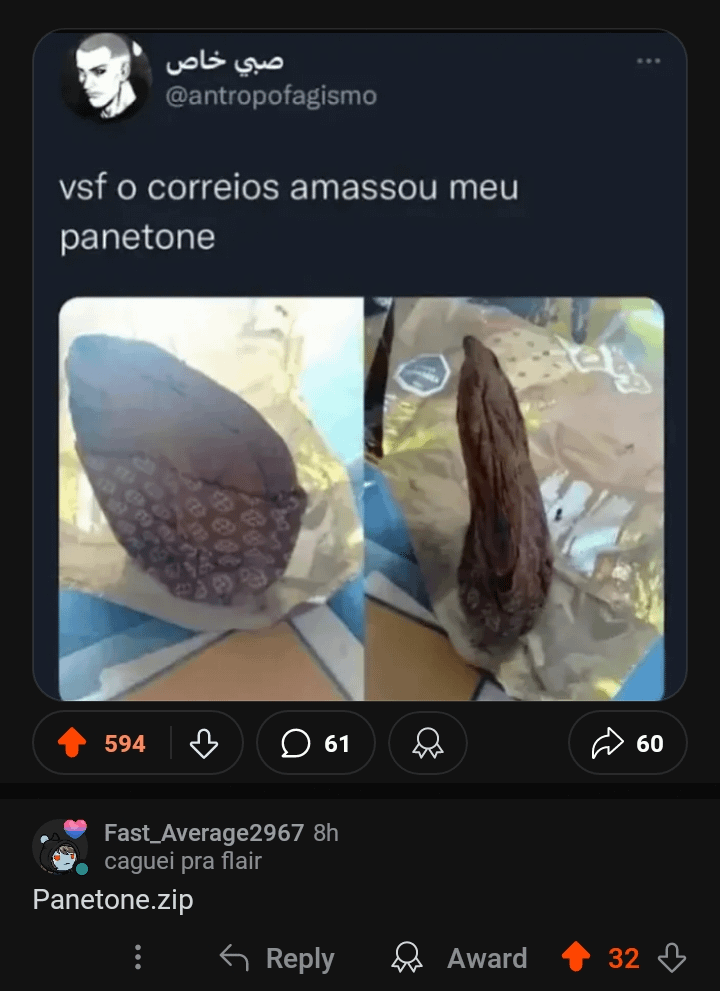This screenshot has width=720, height=991.
Task: Open the post's 61 comments
Action: click(x=315, y=743)
